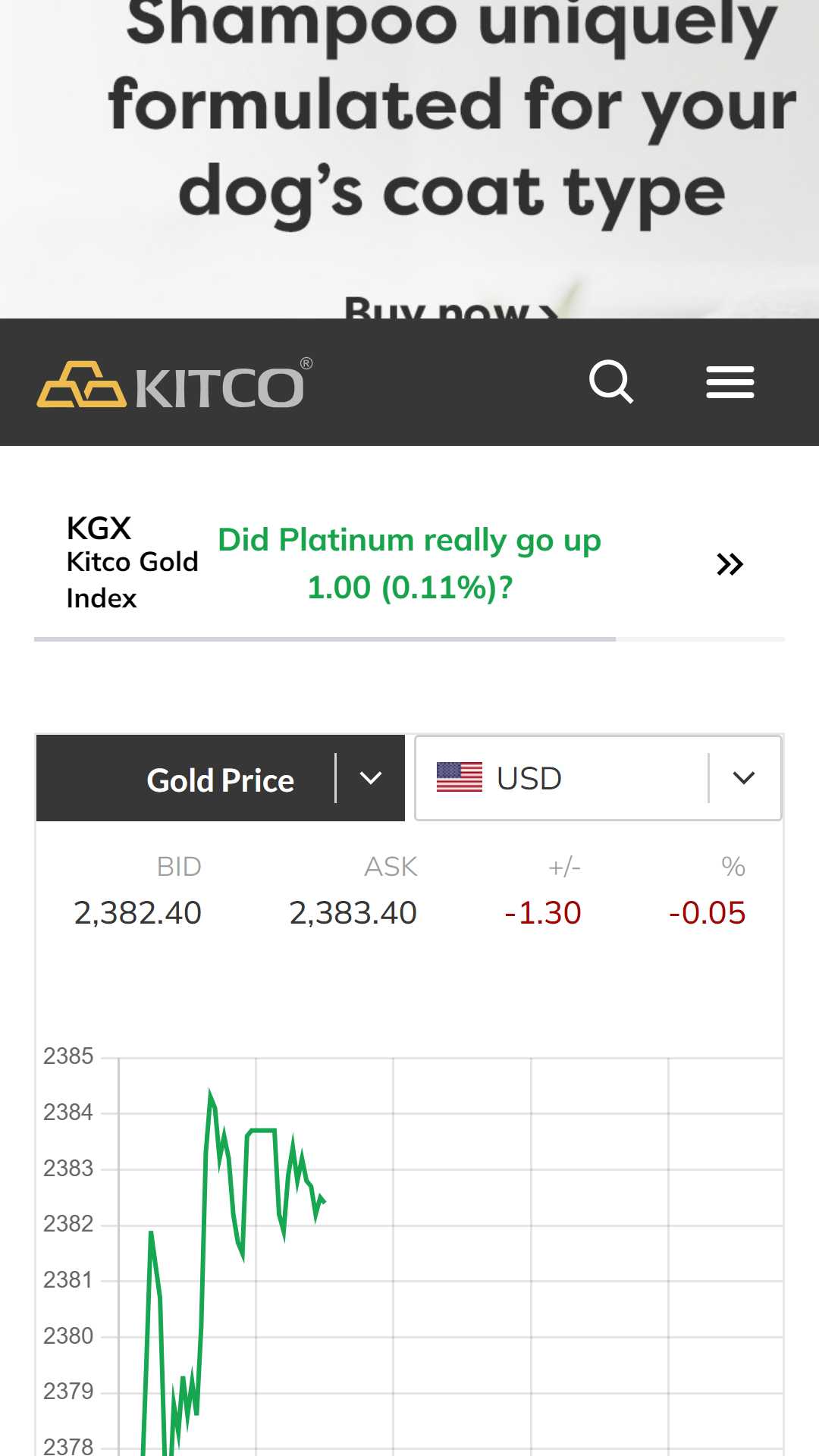819x1456 pixels.
Task: Advance the ticker with the double-arrow
Action: click(x=730, y=564)
